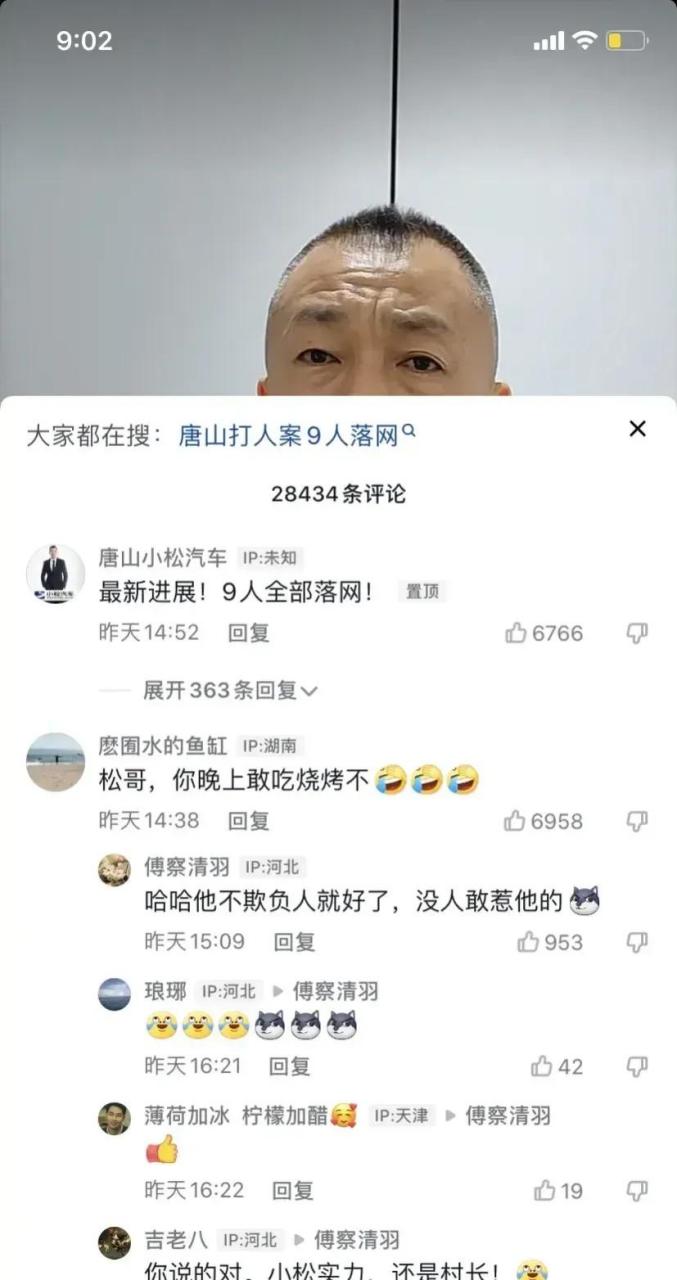This screenshot has height=1280, width=677.
Task: Reply to 麽囿水的鱼缸's comment
Action: tap(248, 821)
